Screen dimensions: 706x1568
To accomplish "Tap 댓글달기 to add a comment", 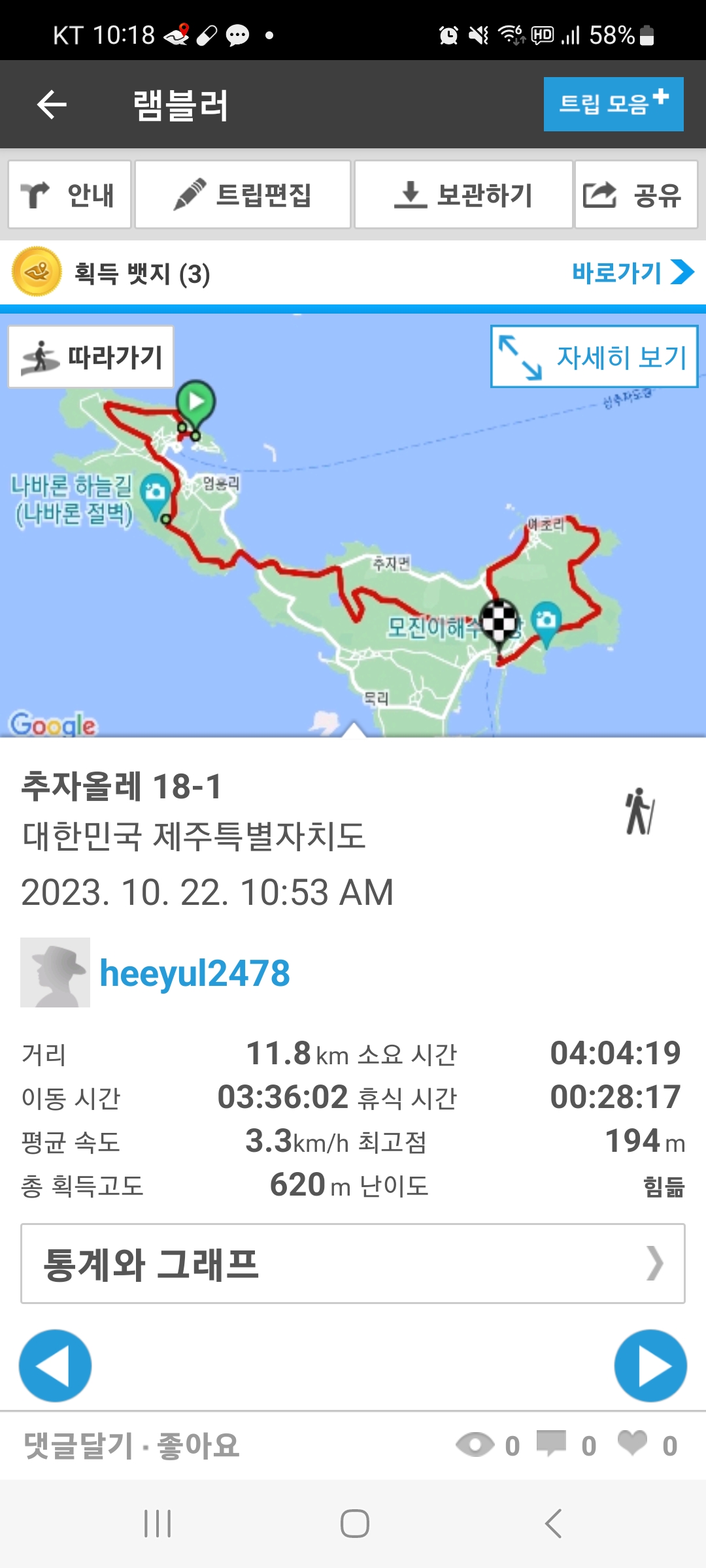I will click(x=78, y=1445).
